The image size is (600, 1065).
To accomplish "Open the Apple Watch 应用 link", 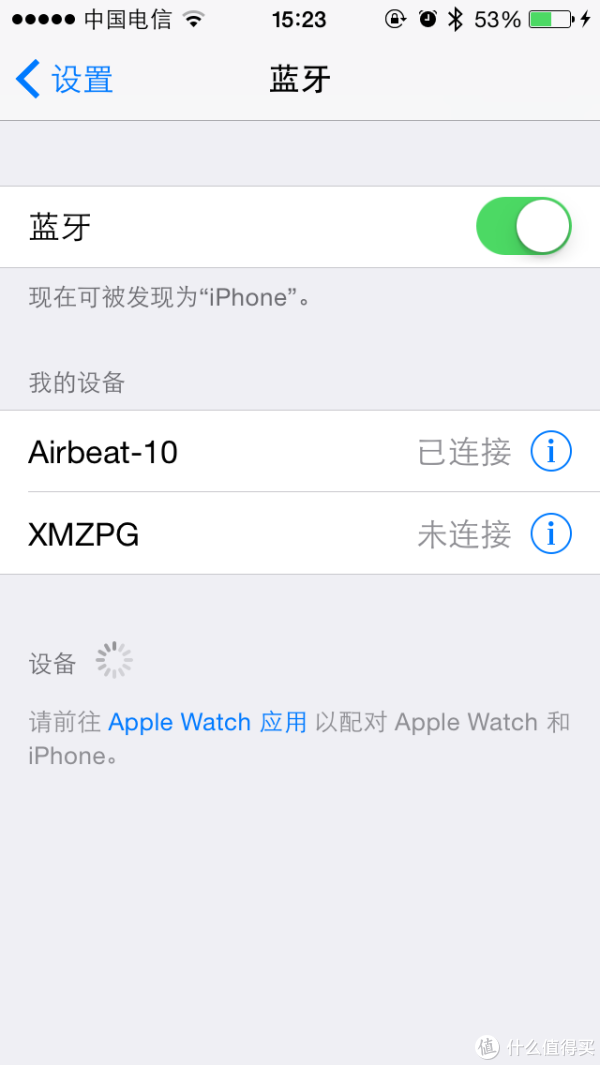I will 207,722.
